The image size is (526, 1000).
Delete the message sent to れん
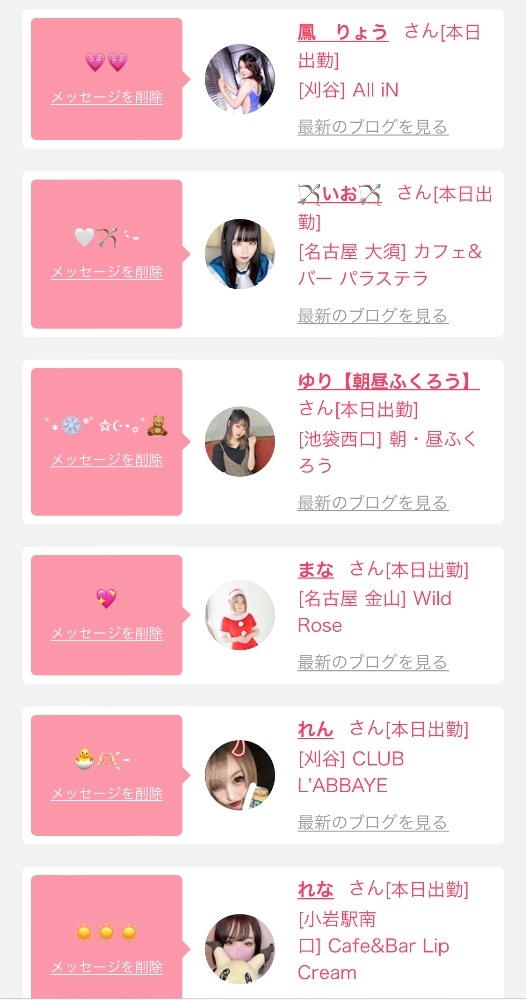tap(106, 793)
